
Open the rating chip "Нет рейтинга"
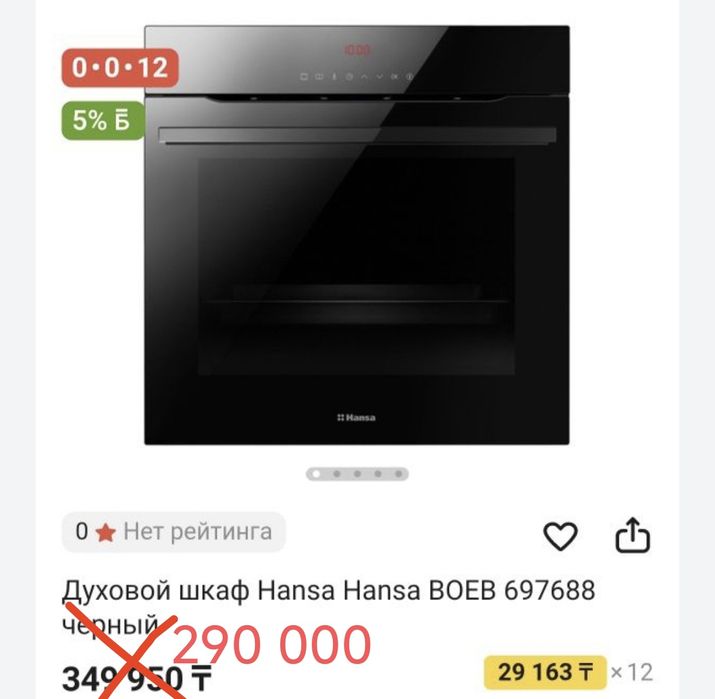(x=173, y=532)
